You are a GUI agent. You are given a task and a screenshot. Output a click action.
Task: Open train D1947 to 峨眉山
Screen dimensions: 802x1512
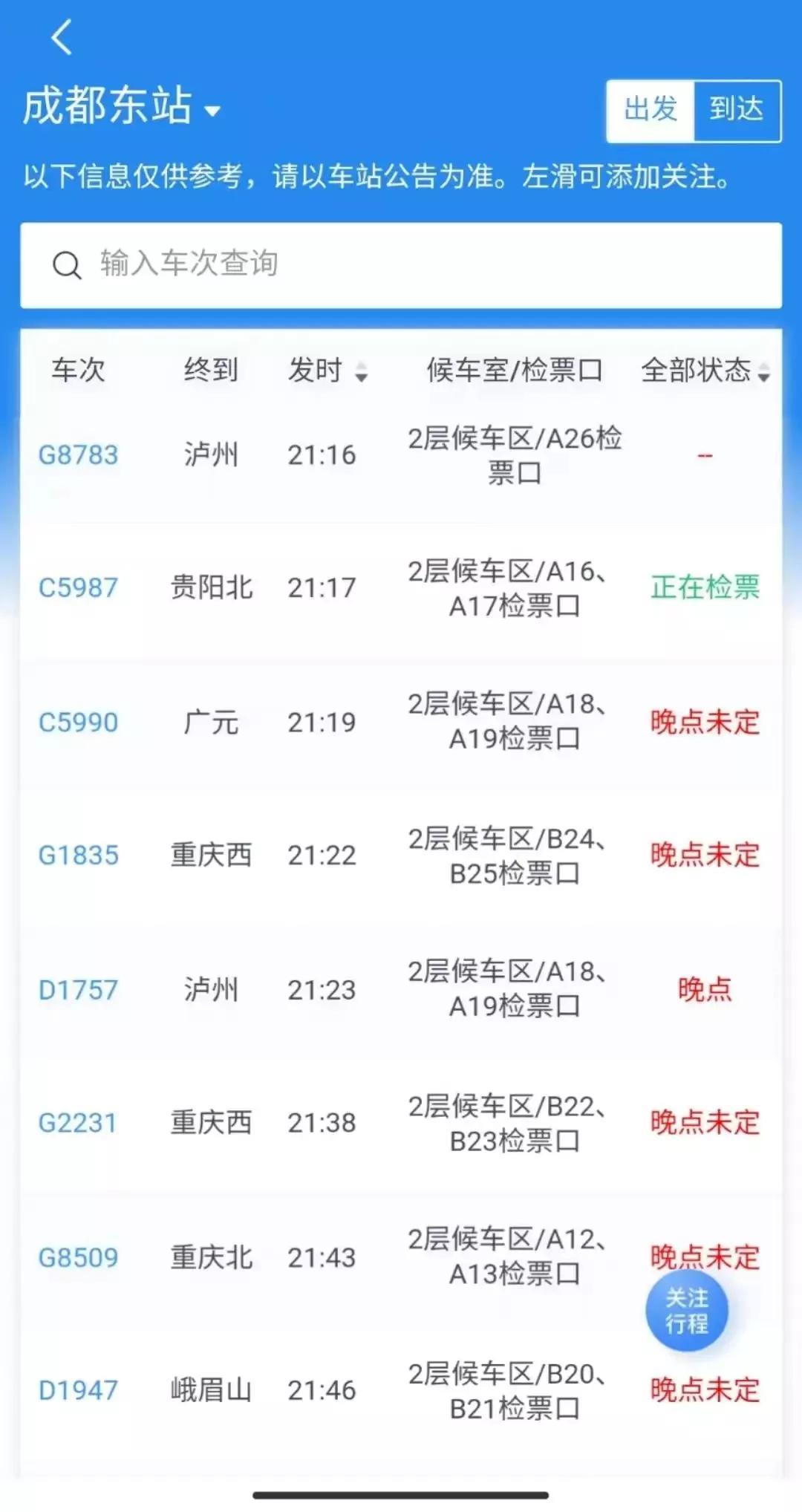[x=78, y=1390]
